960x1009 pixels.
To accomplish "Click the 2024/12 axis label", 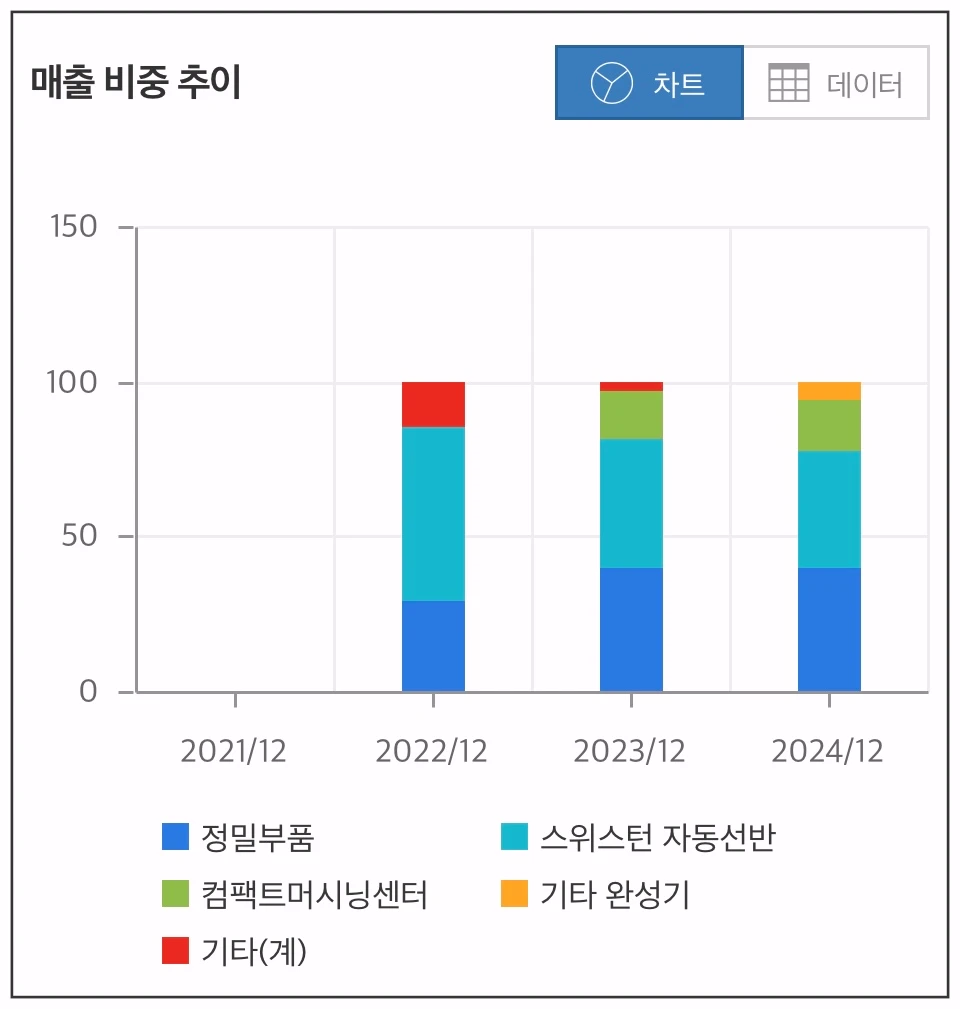I will pos(828,749).
